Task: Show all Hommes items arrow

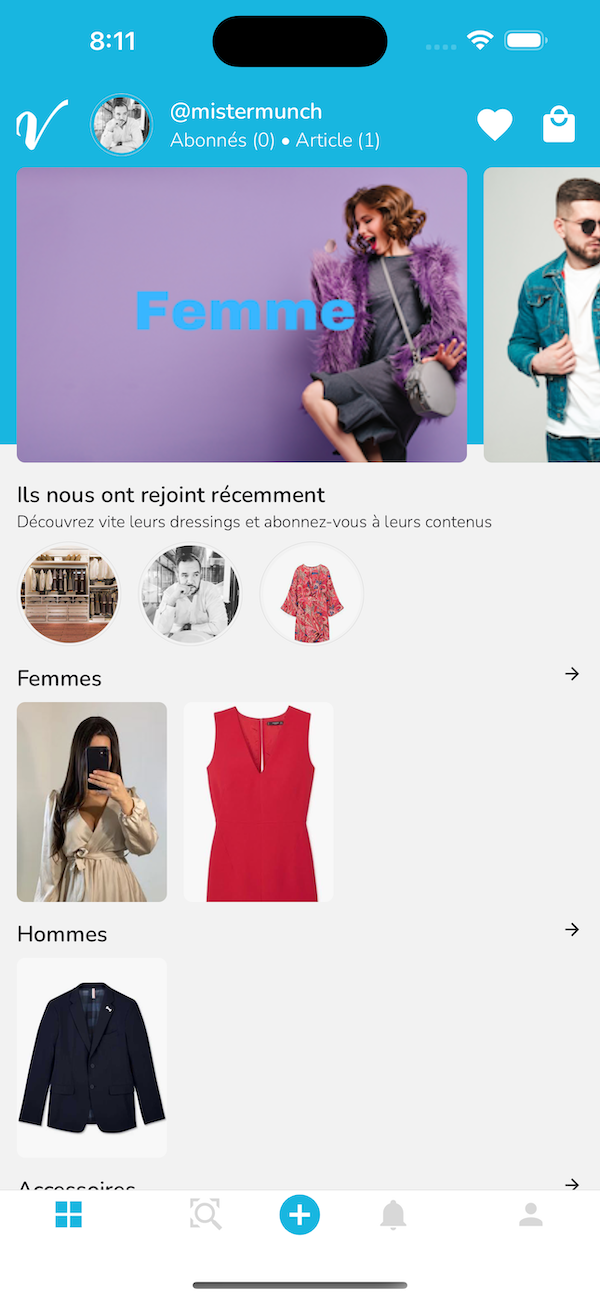Action: [572, 930]
